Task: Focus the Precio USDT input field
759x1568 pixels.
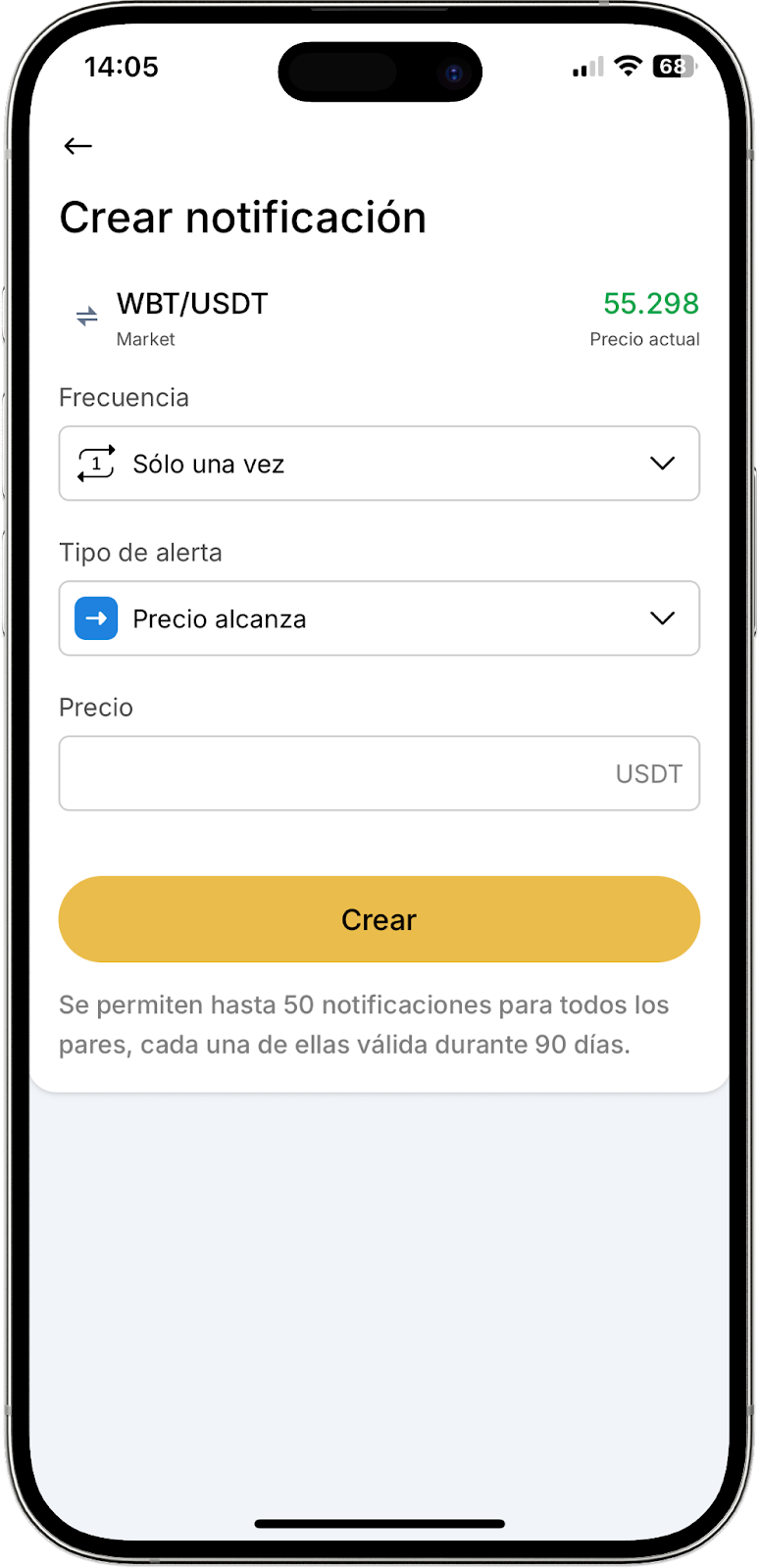Action: point(333,773)
